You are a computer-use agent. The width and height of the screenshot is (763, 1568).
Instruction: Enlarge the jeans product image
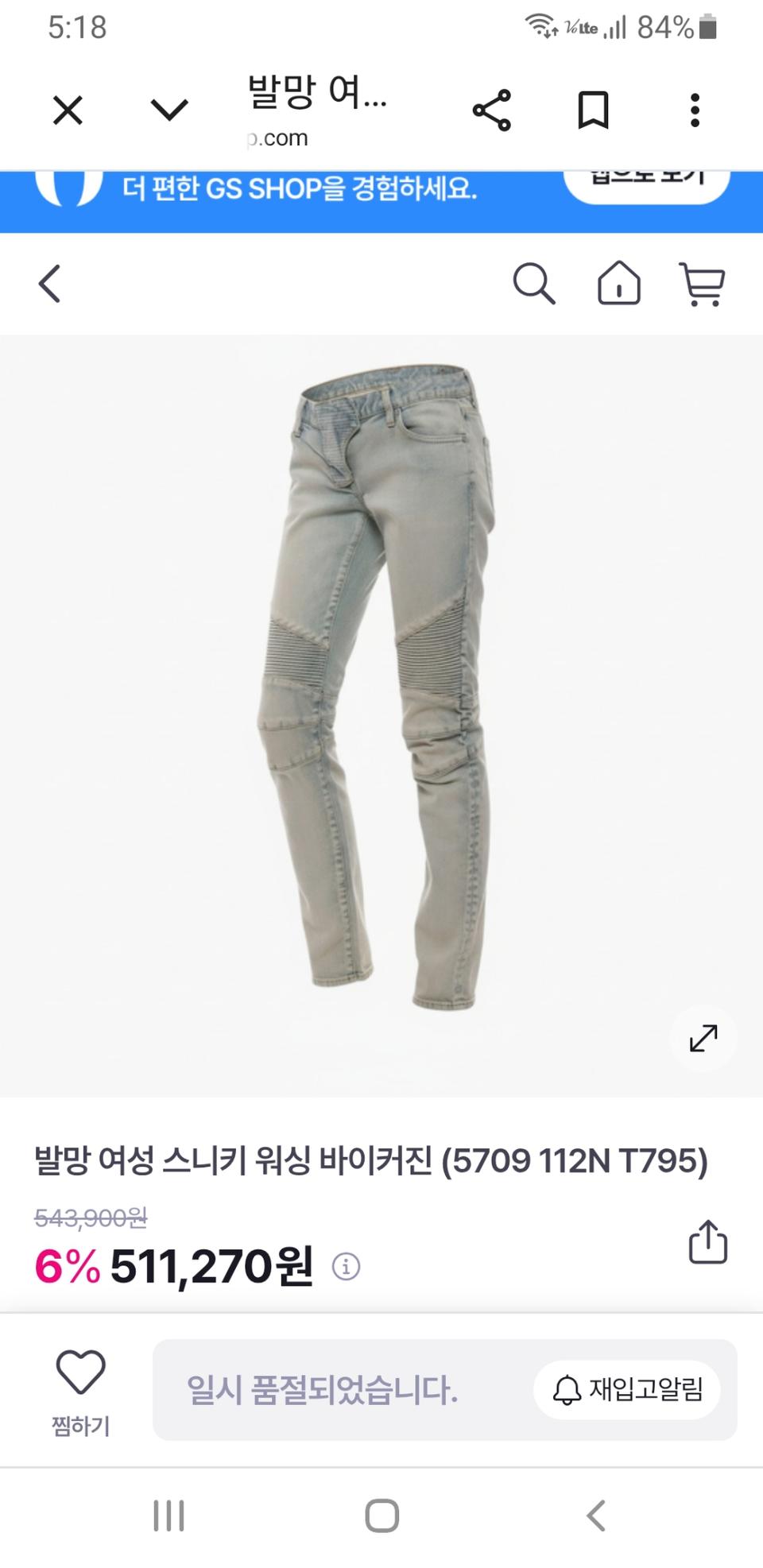[x=703, y=1038]
